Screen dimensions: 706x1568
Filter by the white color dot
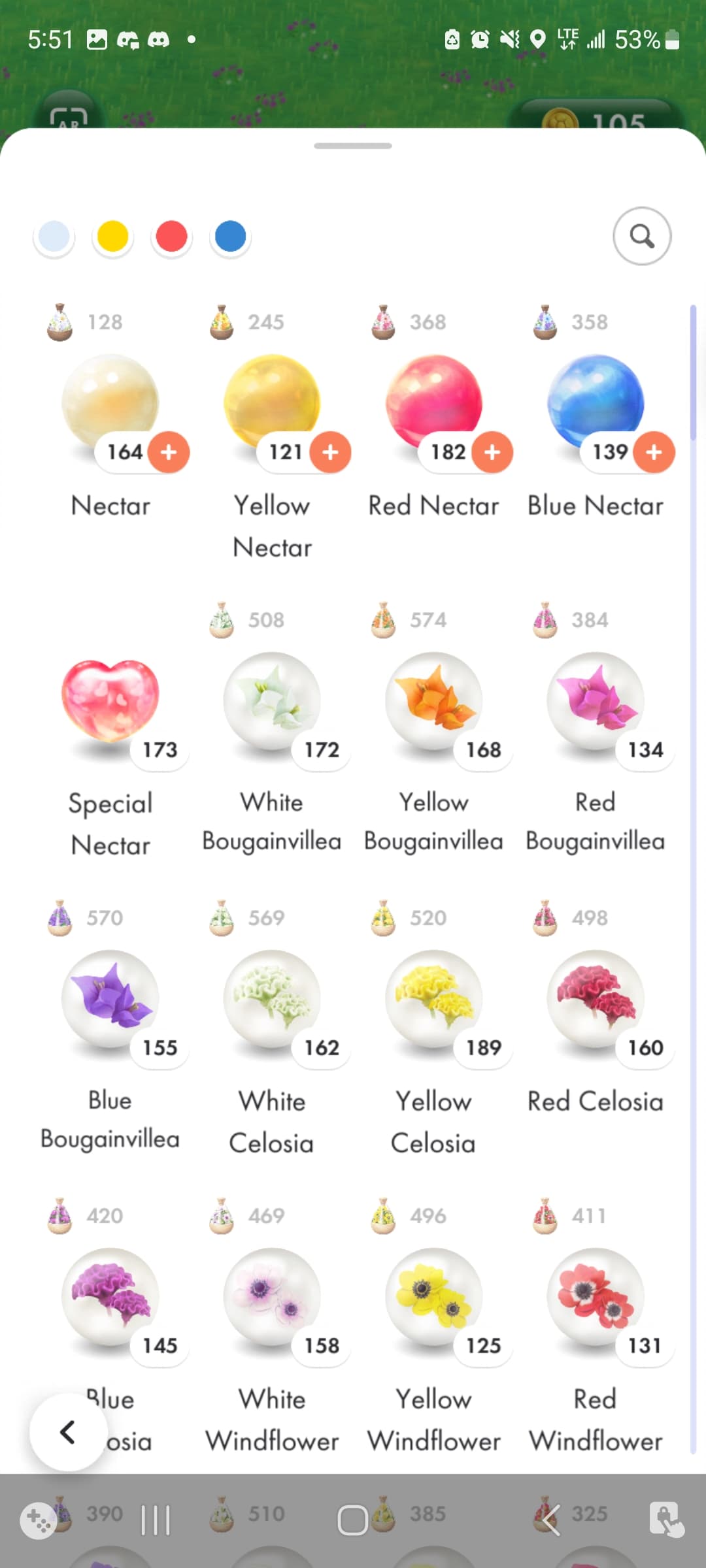[54, 237]
